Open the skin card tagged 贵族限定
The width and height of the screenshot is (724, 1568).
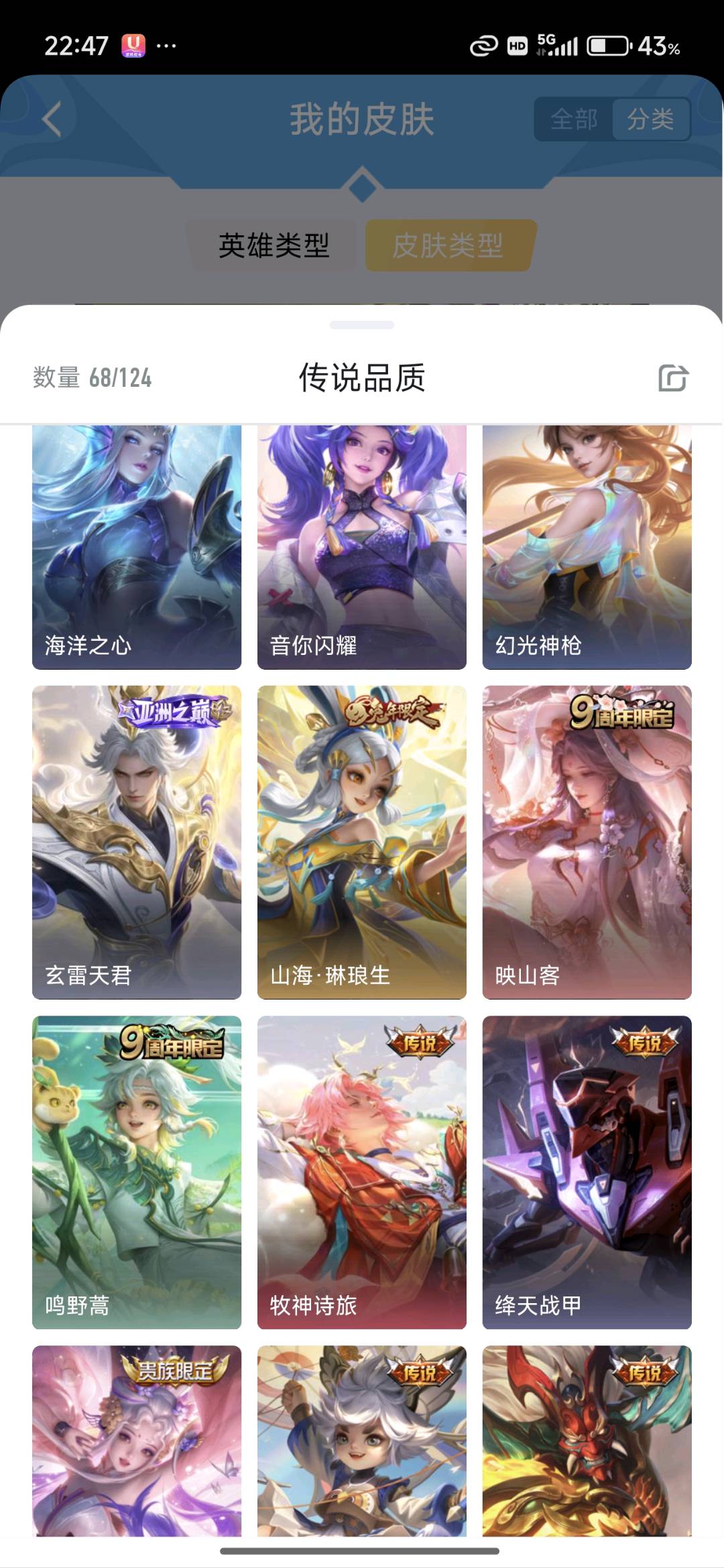137,1441
